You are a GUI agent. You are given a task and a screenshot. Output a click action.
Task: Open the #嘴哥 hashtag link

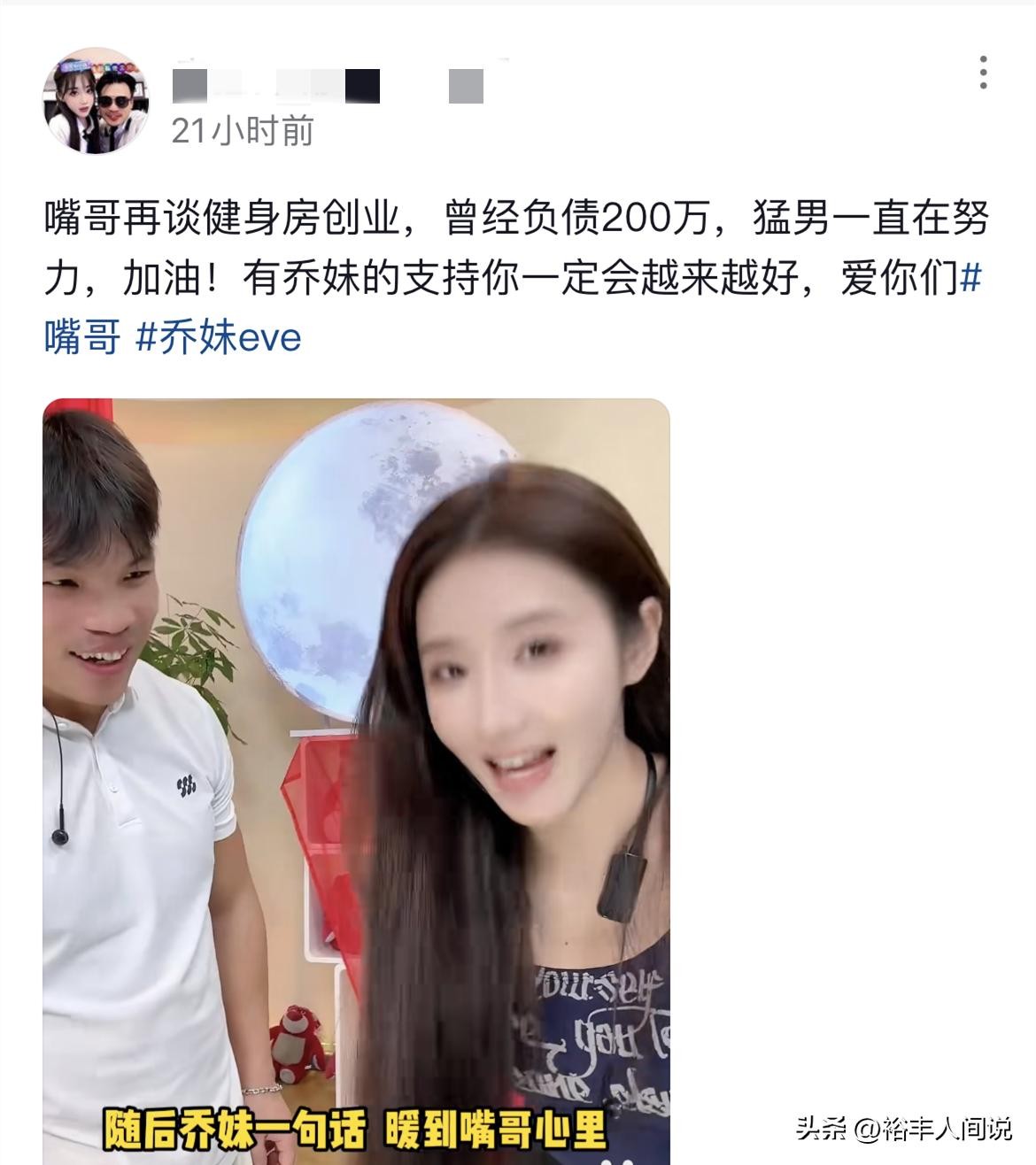point(82,337)
